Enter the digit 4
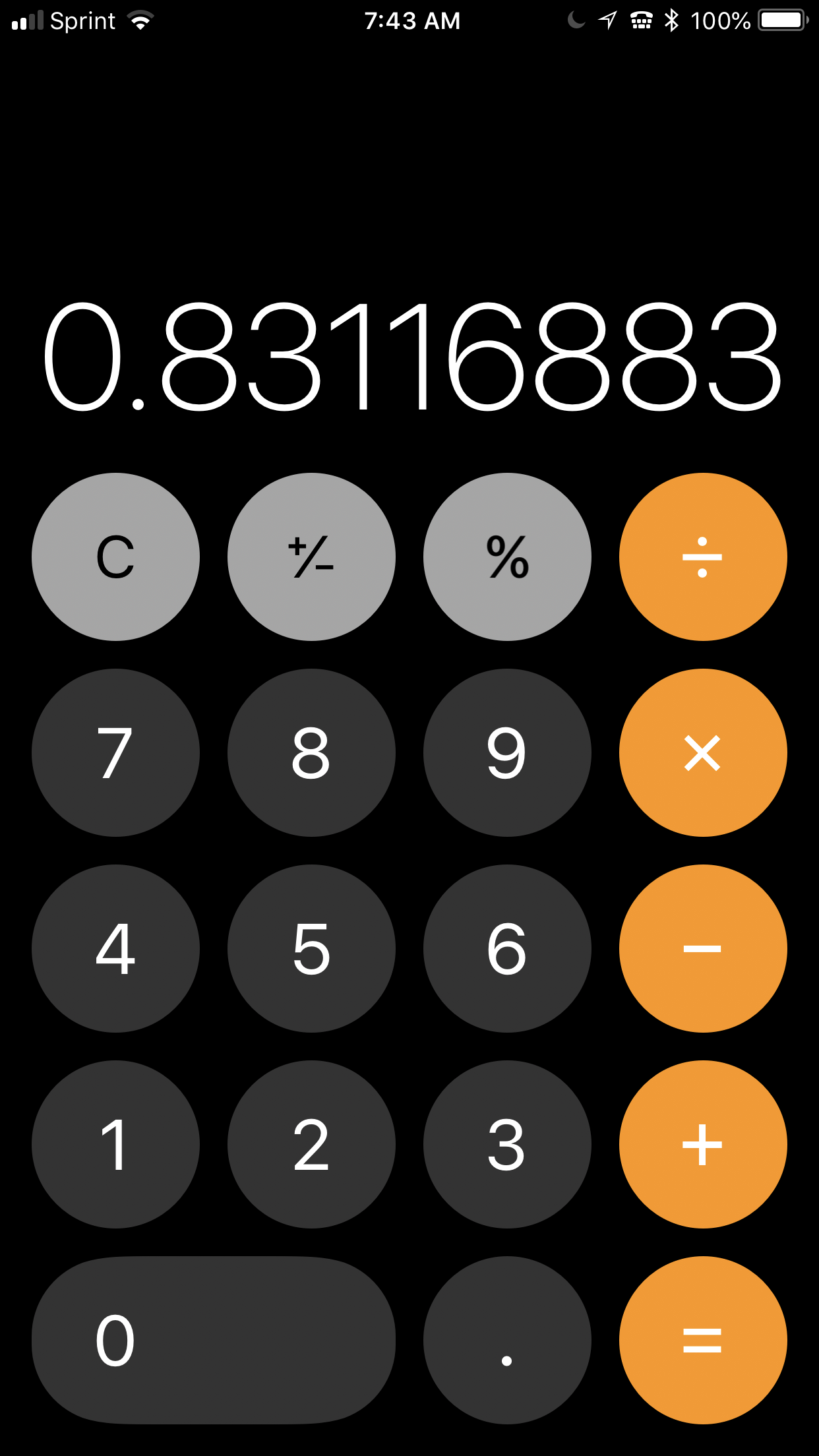 tap(115, 948)
